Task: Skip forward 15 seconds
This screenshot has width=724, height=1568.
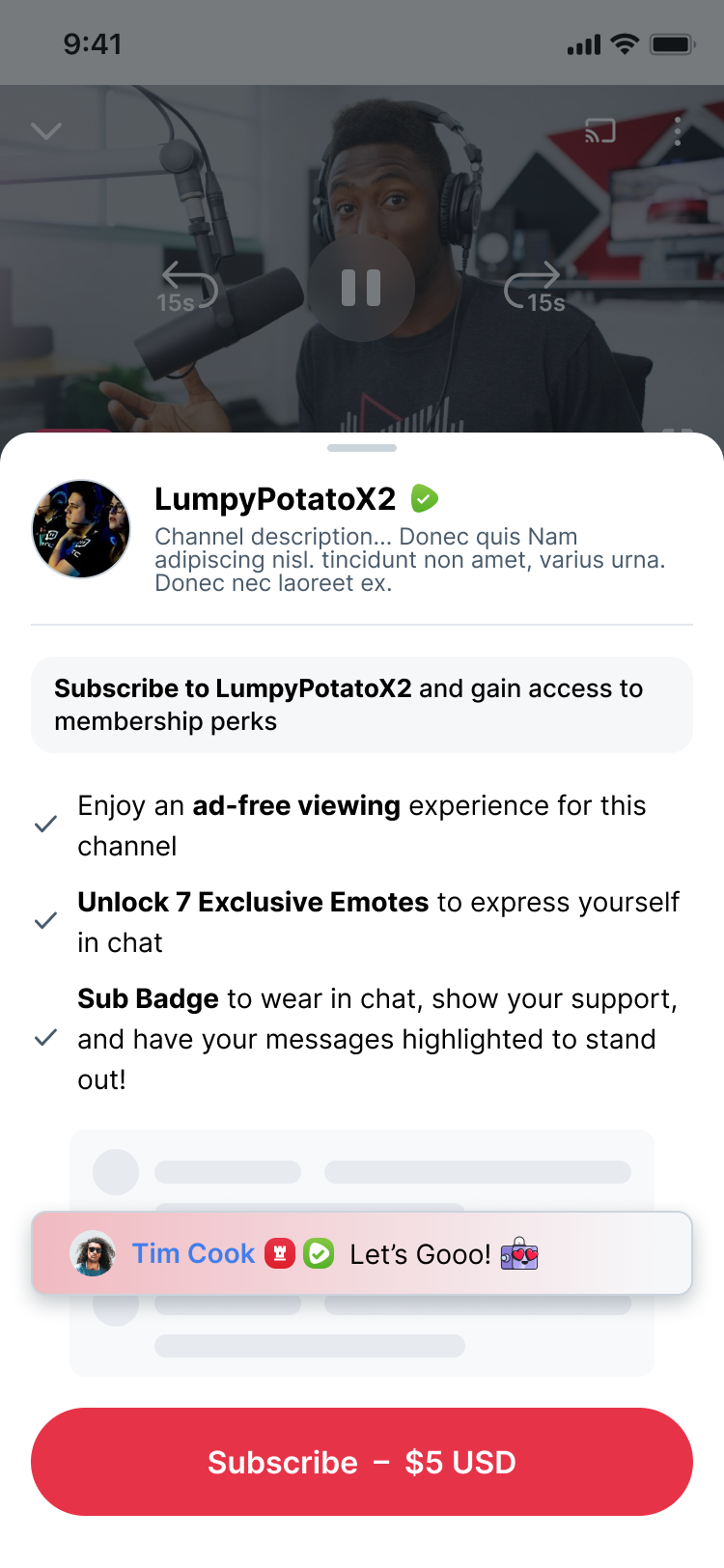Action: click(535, 287)
